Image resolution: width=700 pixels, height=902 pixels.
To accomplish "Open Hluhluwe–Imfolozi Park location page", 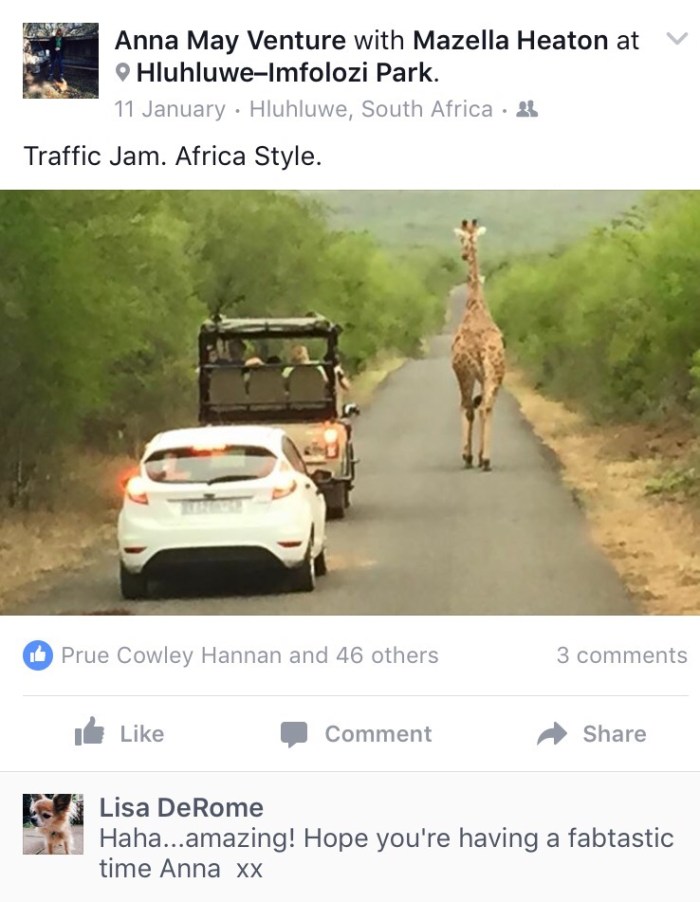I will tap(285, 73).
